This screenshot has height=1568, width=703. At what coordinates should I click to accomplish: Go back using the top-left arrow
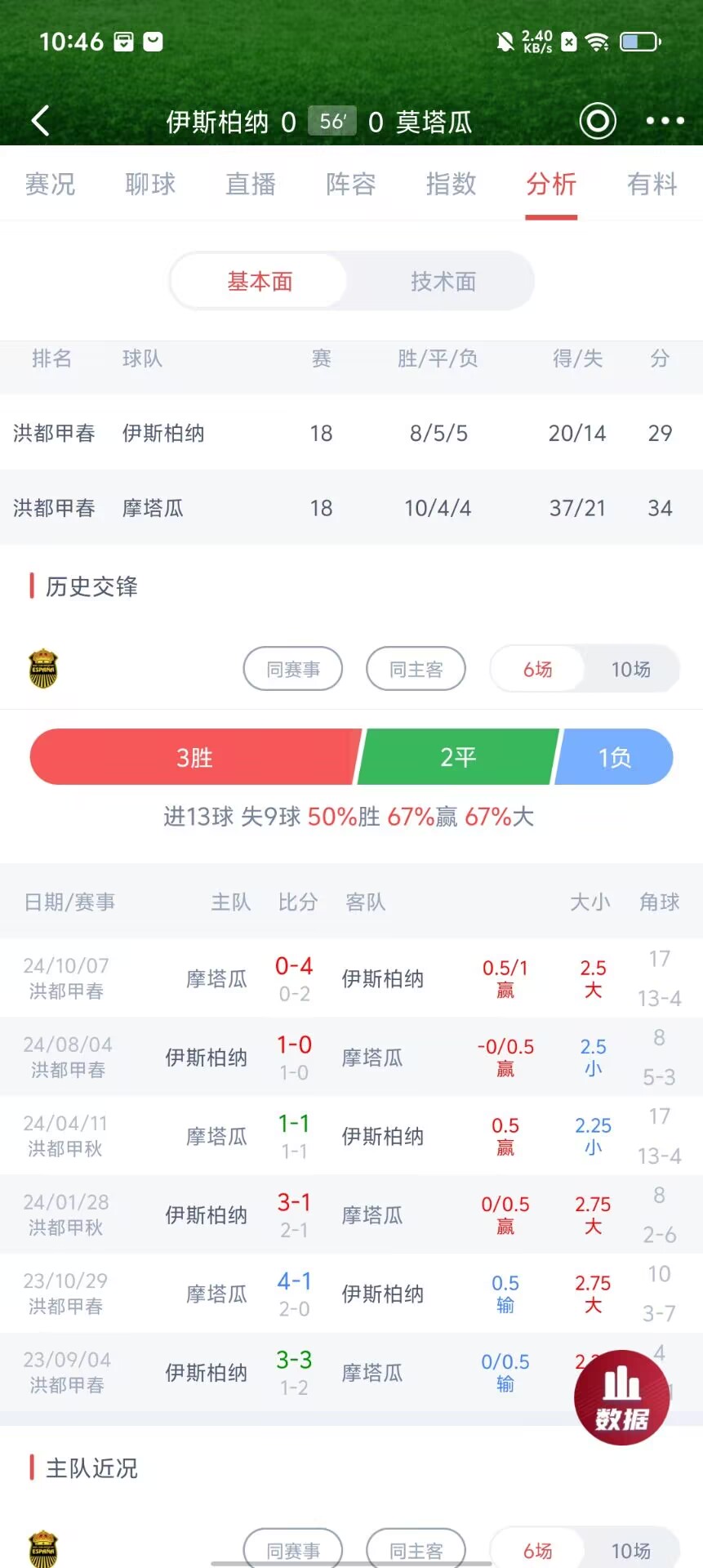(x=41, y=121)
